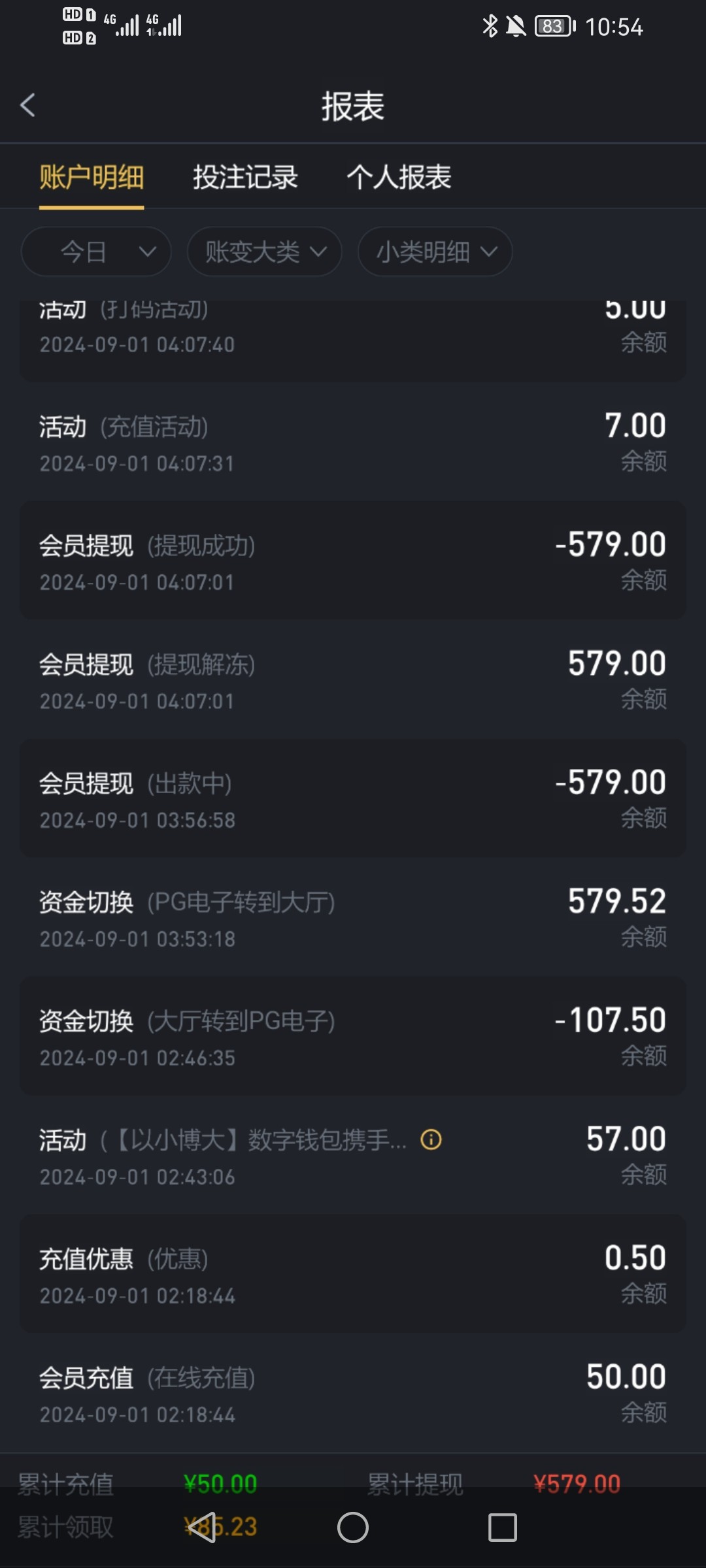Switch to the 投注记录 tab
The height and width of the screenshot is (1568, 706).
245,177
